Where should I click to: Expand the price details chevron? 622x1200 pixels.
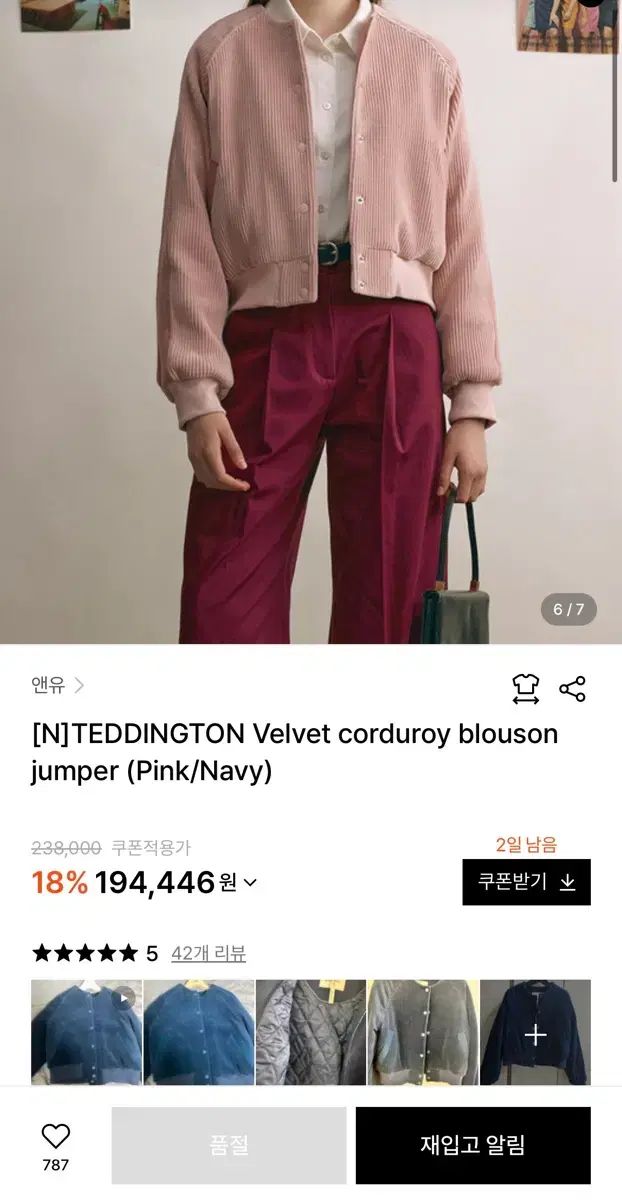[x=250, y=882]
